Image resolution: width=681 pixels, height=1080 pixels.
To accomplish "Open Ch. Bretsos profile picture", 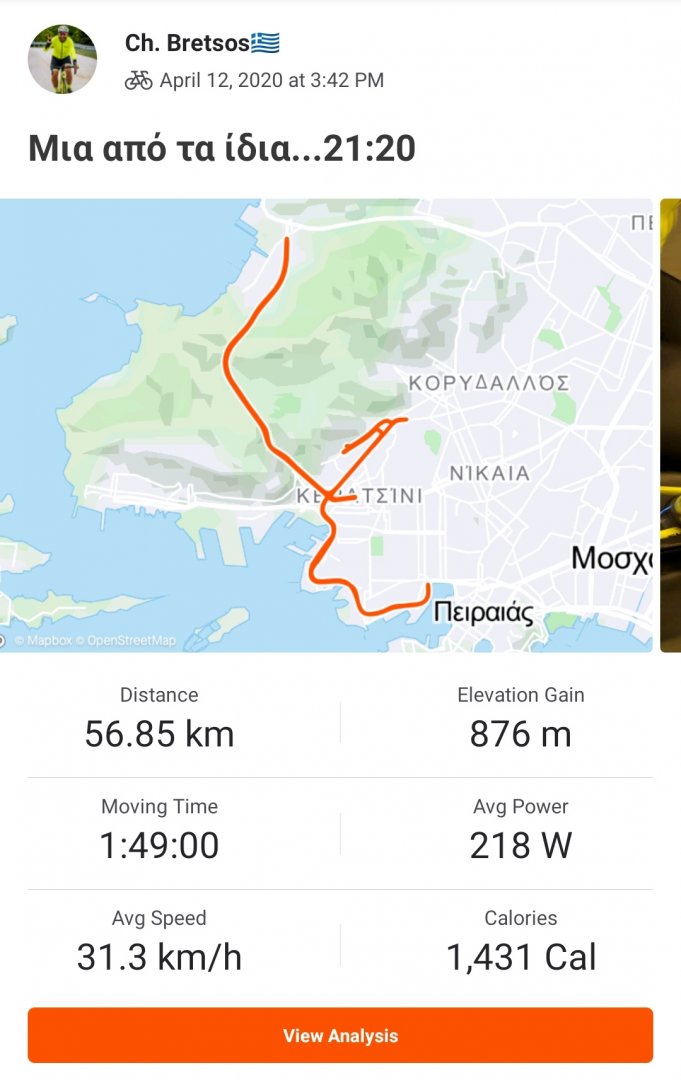I will click(62, 59).
